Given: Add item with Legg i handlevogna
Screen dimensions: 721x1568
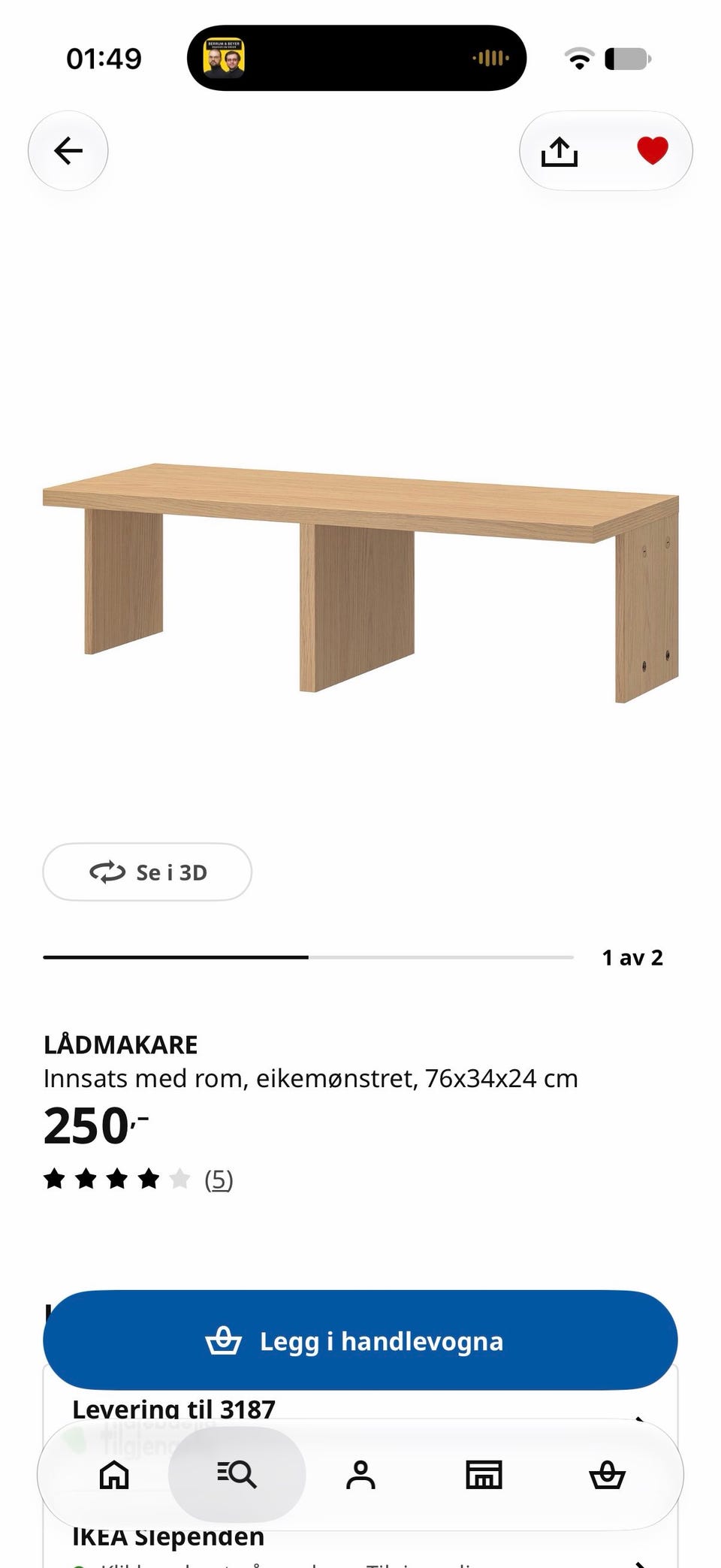Looking at the screenshot, I should click(360, 1340).
